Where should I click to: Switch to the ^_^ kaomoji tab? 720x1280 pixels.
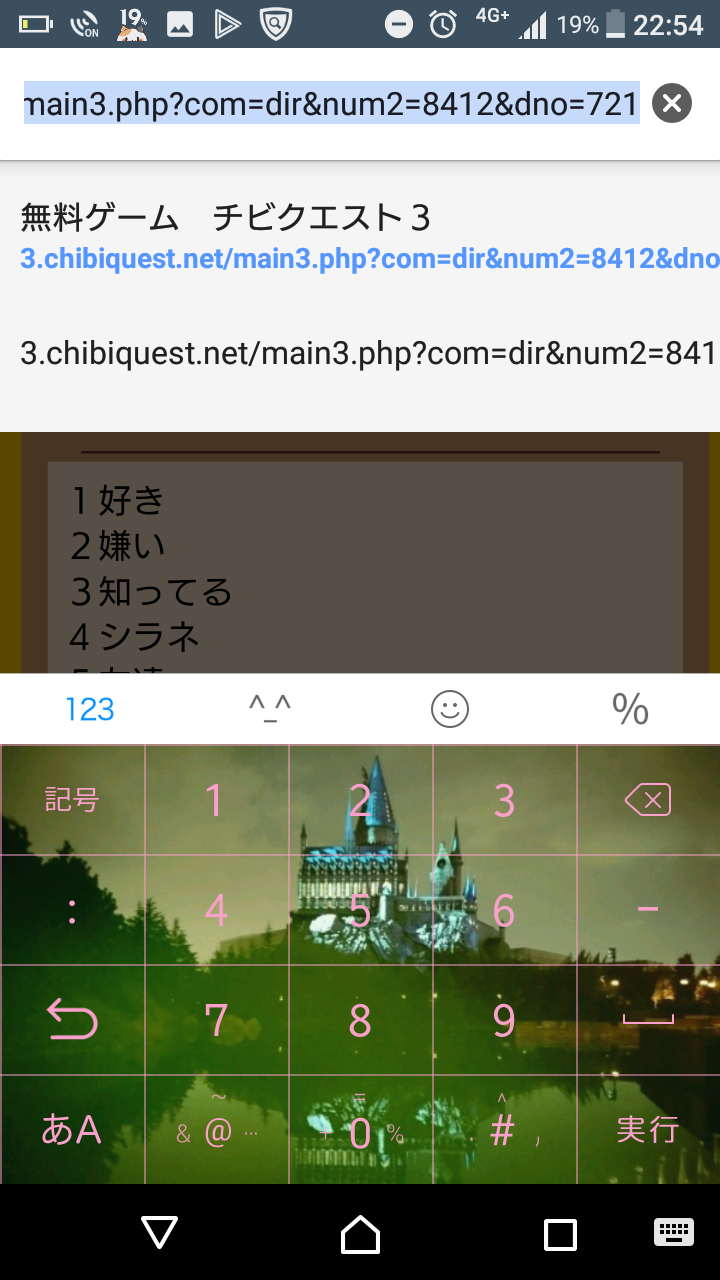coord(270,710)
